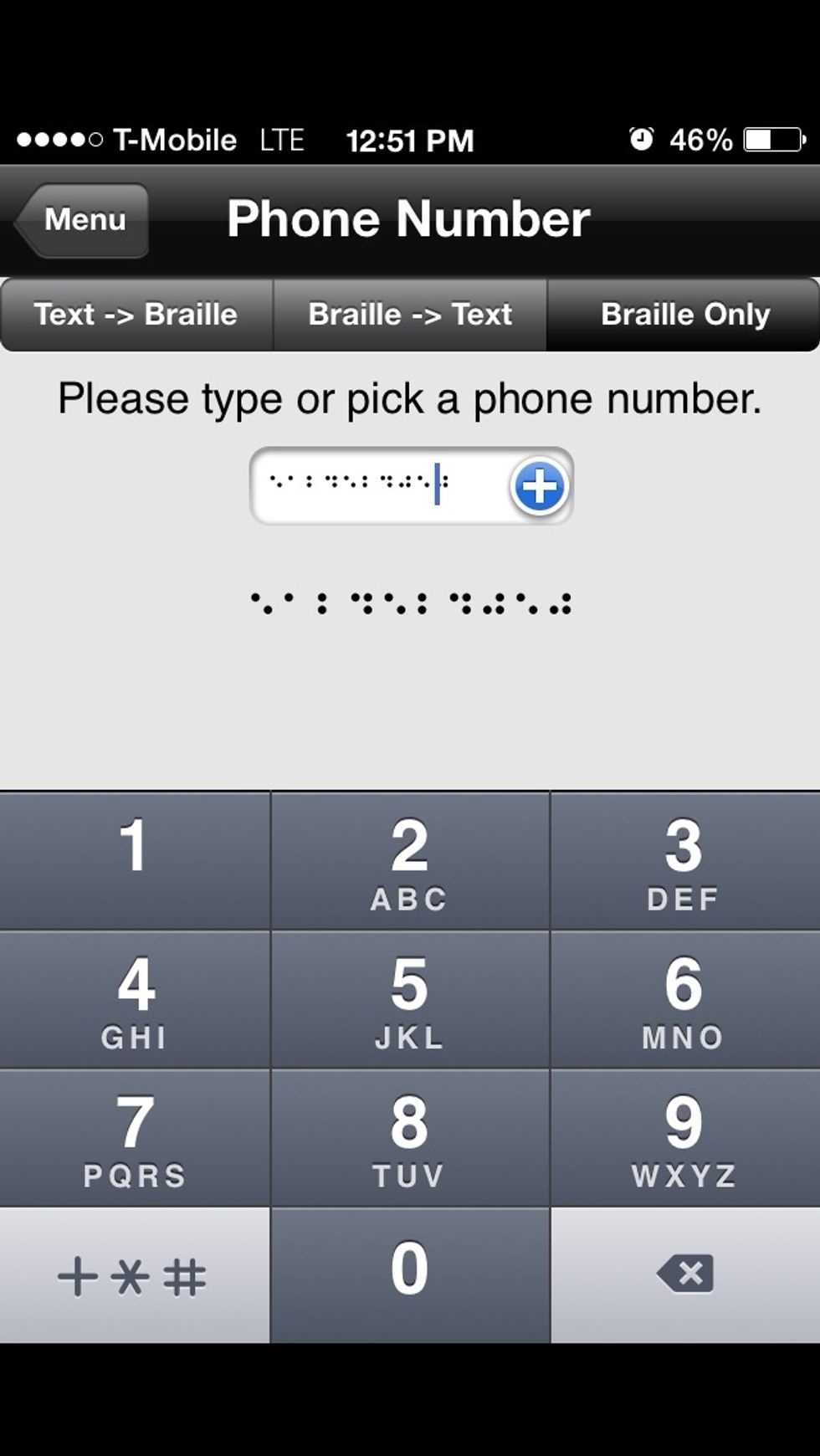Enter digit 0 on keypad
Viewport: 820px width, 1456px height.
click(x=410, y=1274)
